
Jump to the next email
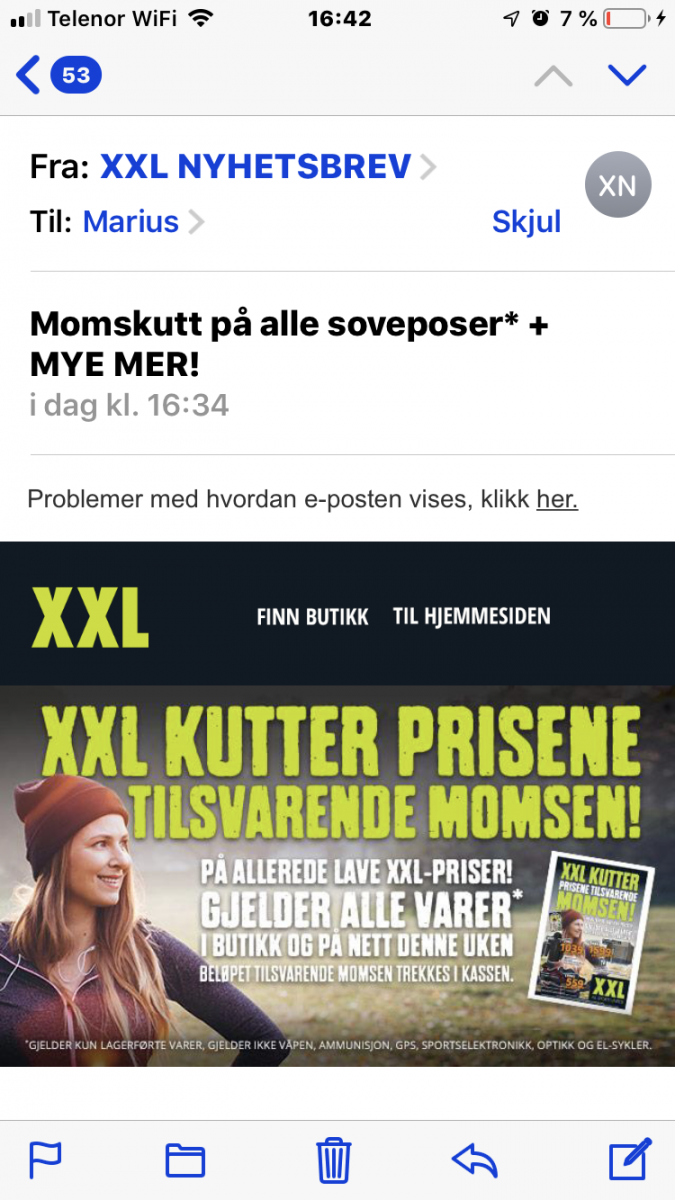click(628, 75)
